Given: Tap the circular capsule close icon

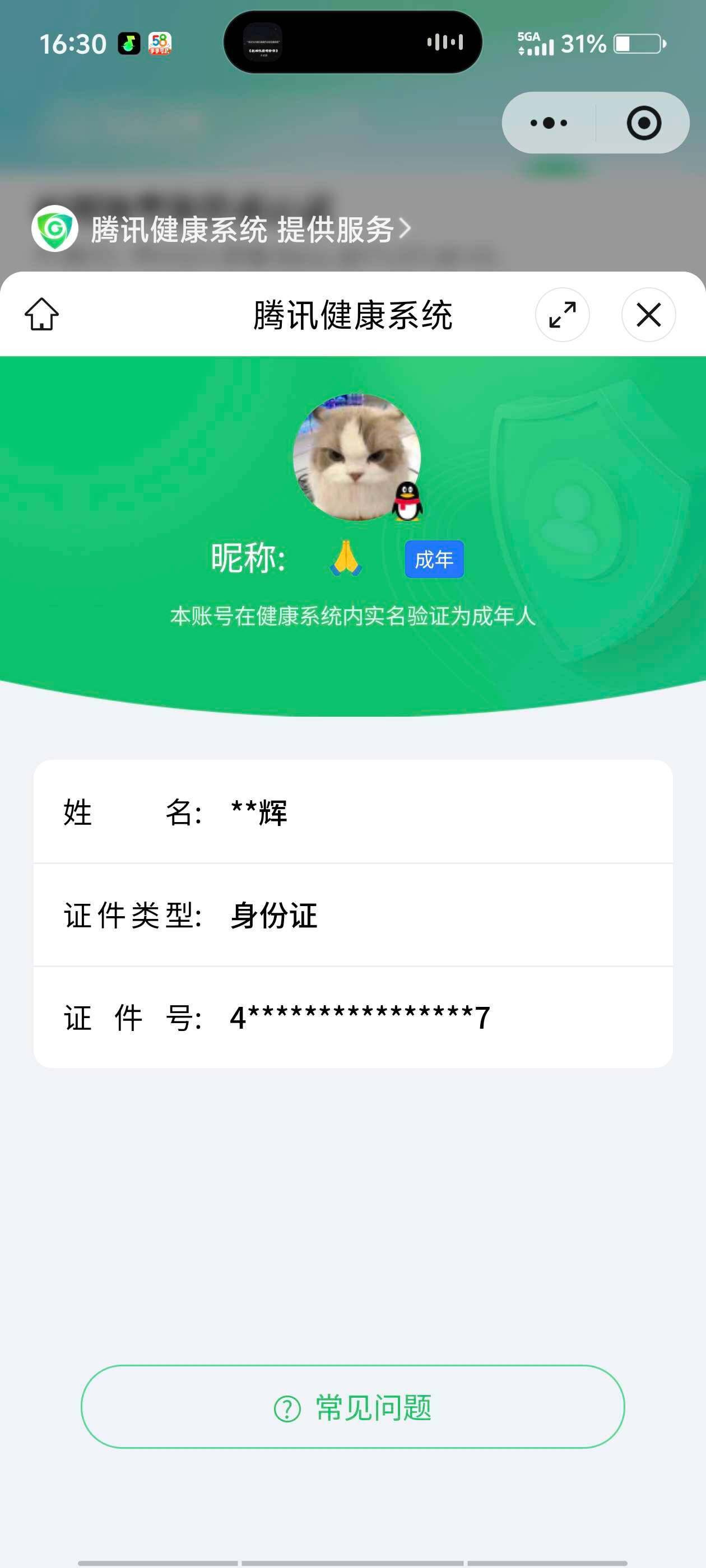Looking at the screenshot, I should [643, 122].
